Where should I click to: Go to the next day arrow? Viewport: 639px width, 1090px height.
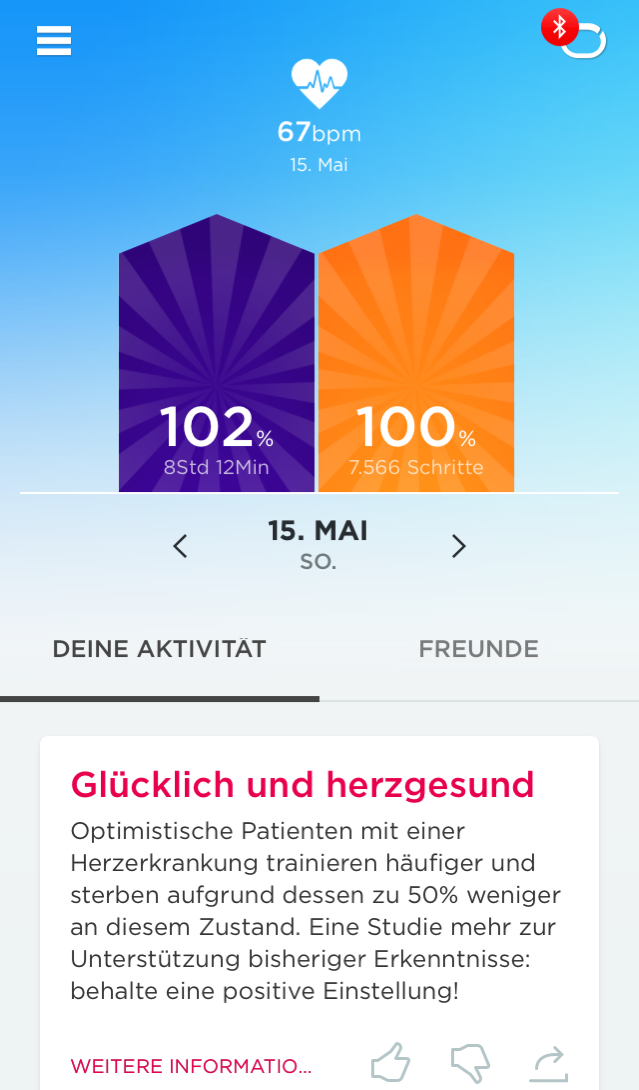point(459,546)
